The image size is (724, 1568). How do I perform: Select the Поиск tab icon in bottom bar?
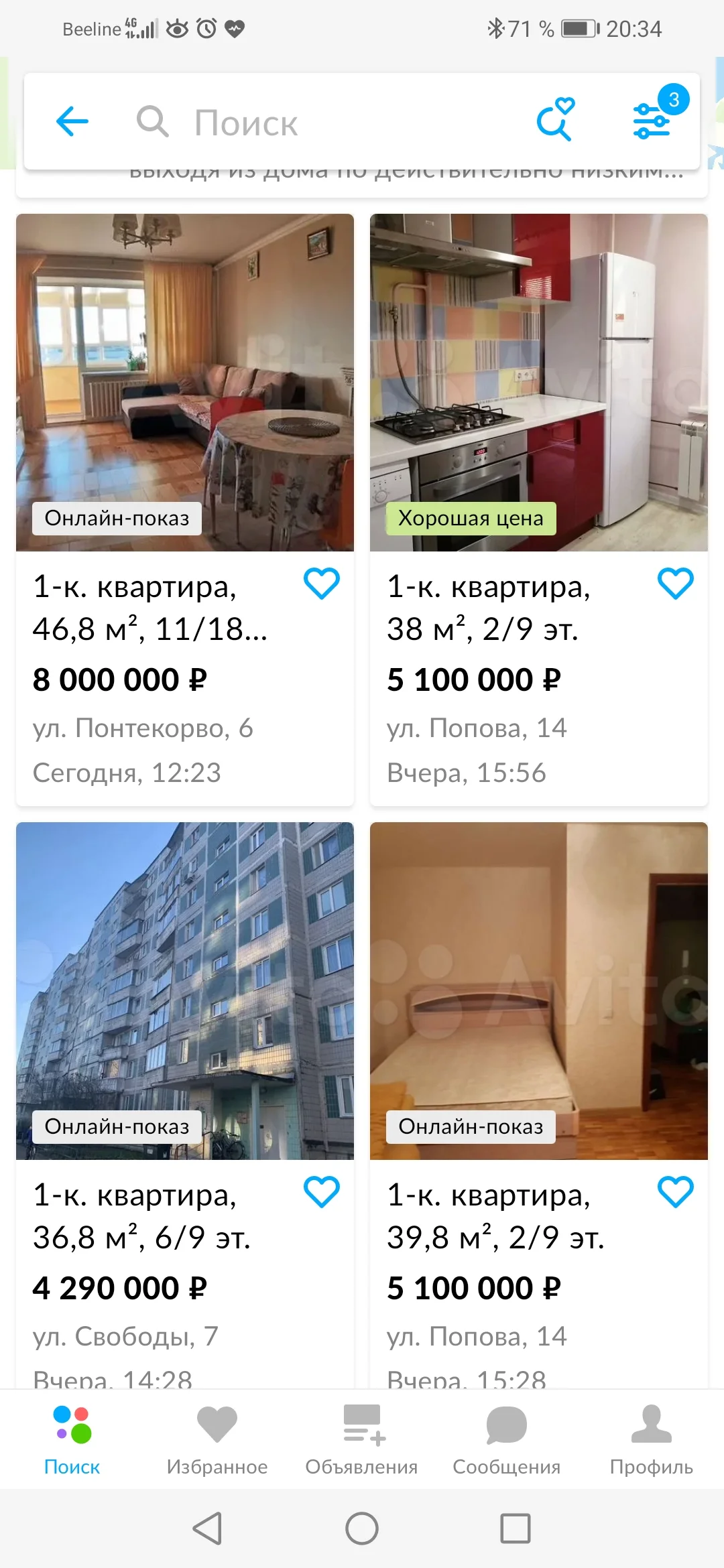click(72, 1423)
